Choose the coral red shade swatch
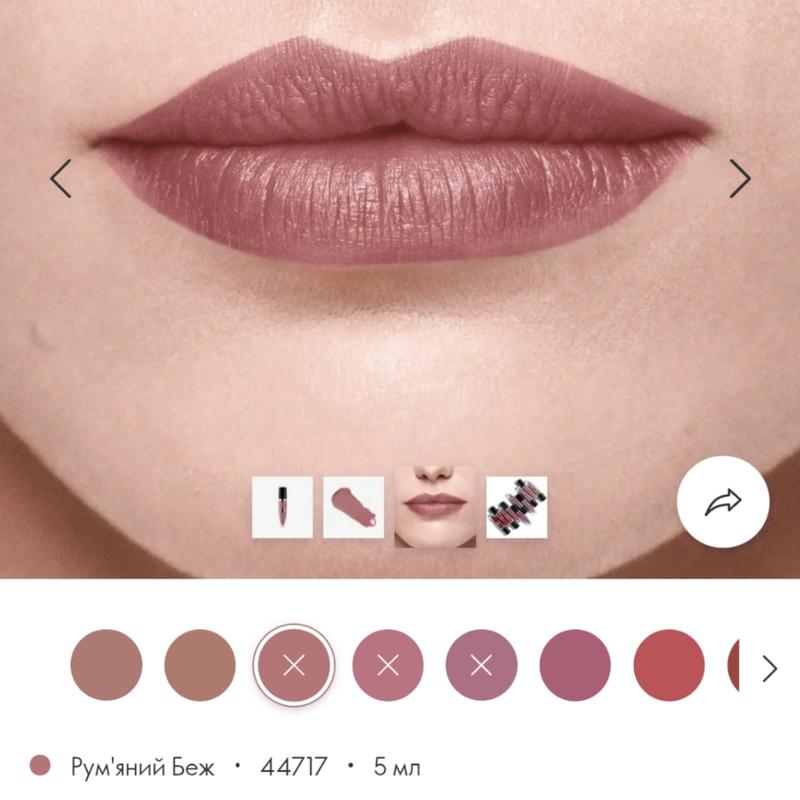Viewport: 800px width, 800px height. [669, 665]
